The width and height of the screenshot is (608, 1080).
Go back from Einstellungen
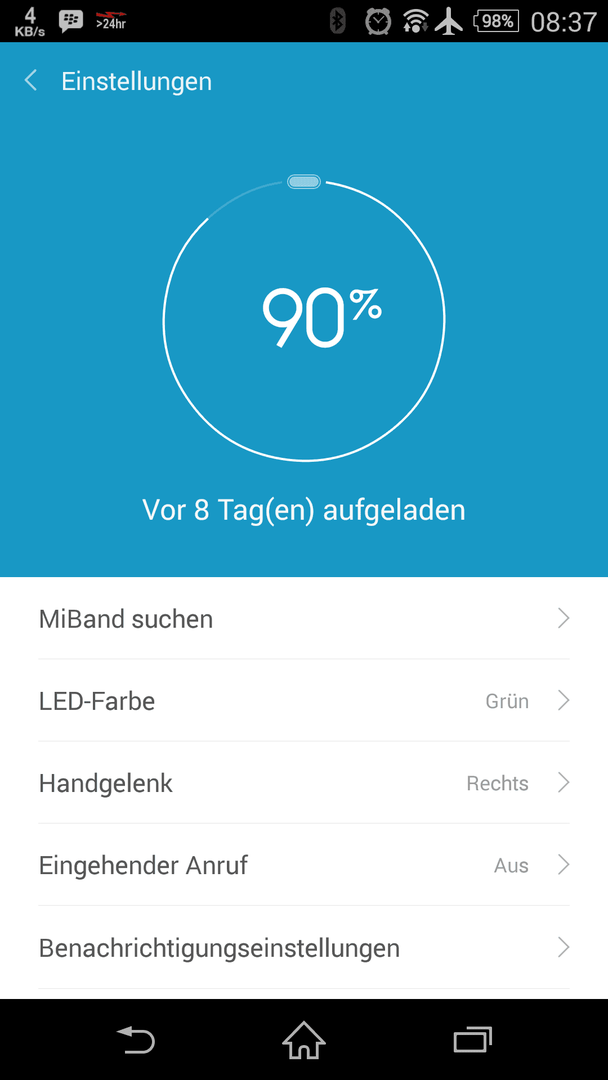click(31, 81)
